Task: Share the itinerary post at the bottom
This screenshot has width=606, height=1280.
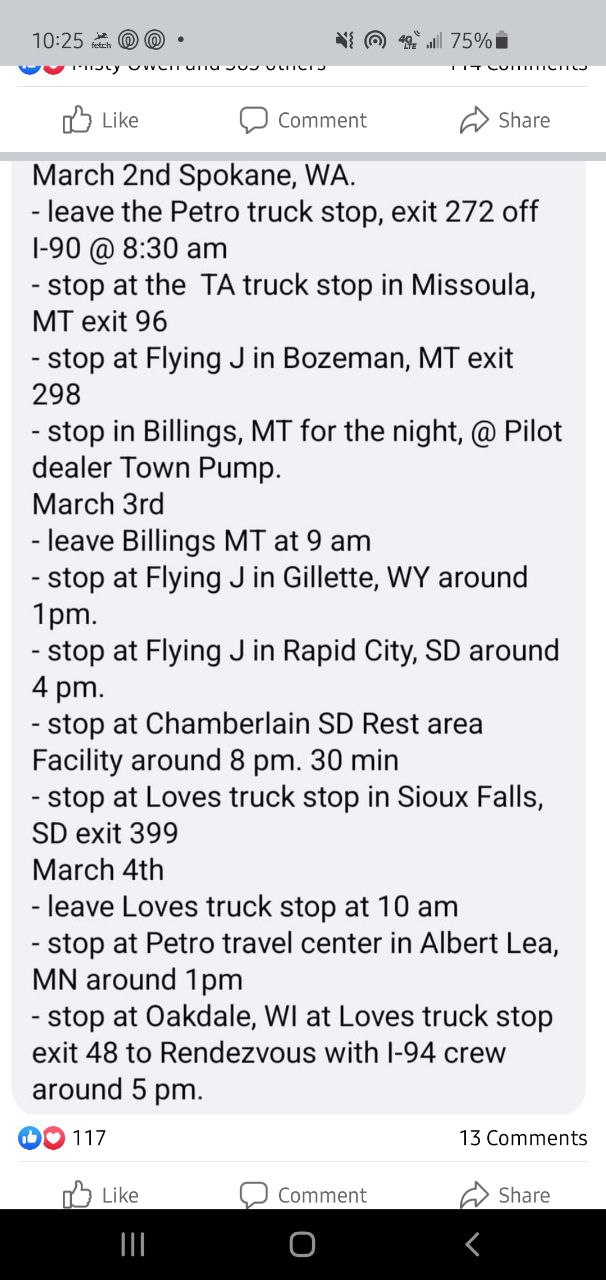Action: point(504,1194)
